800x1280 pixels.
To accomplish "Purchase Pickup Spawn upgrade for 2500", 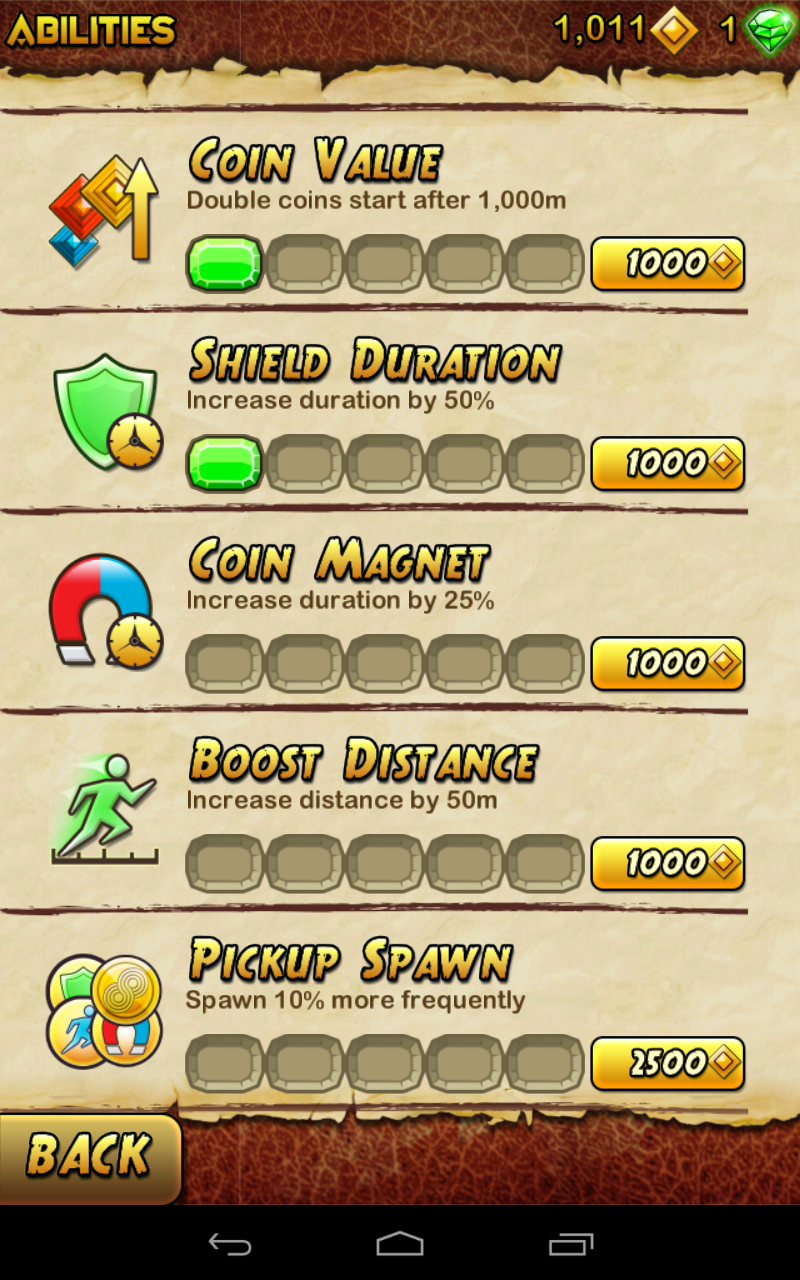I will [667, 1064].
